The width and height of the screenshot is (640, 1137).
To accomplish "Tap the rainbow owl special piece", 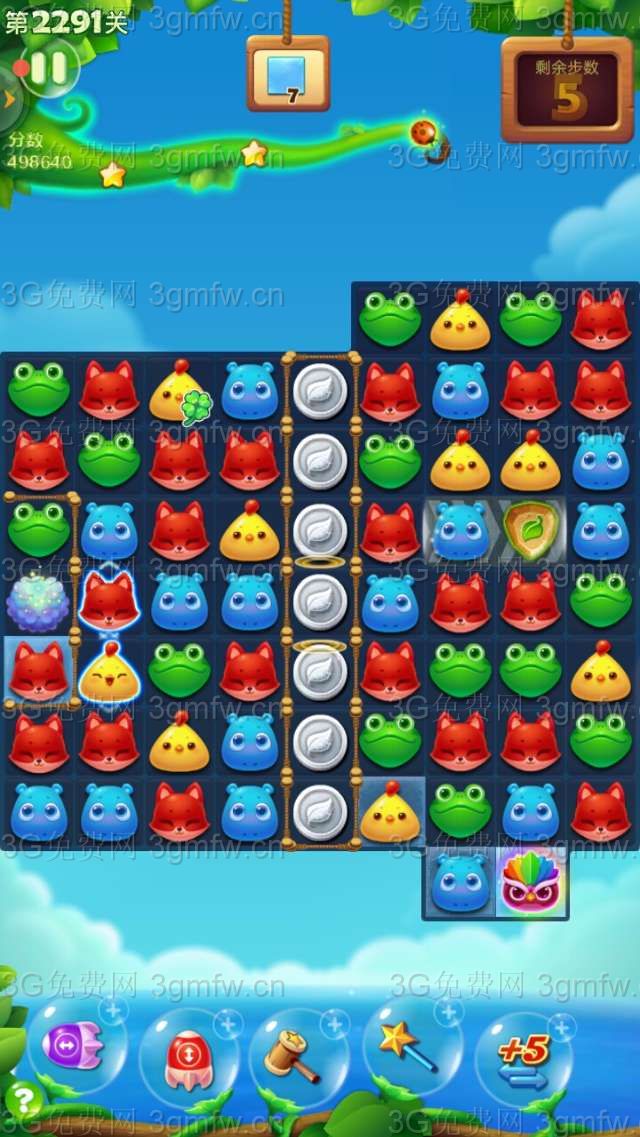I will pos(531,881).
